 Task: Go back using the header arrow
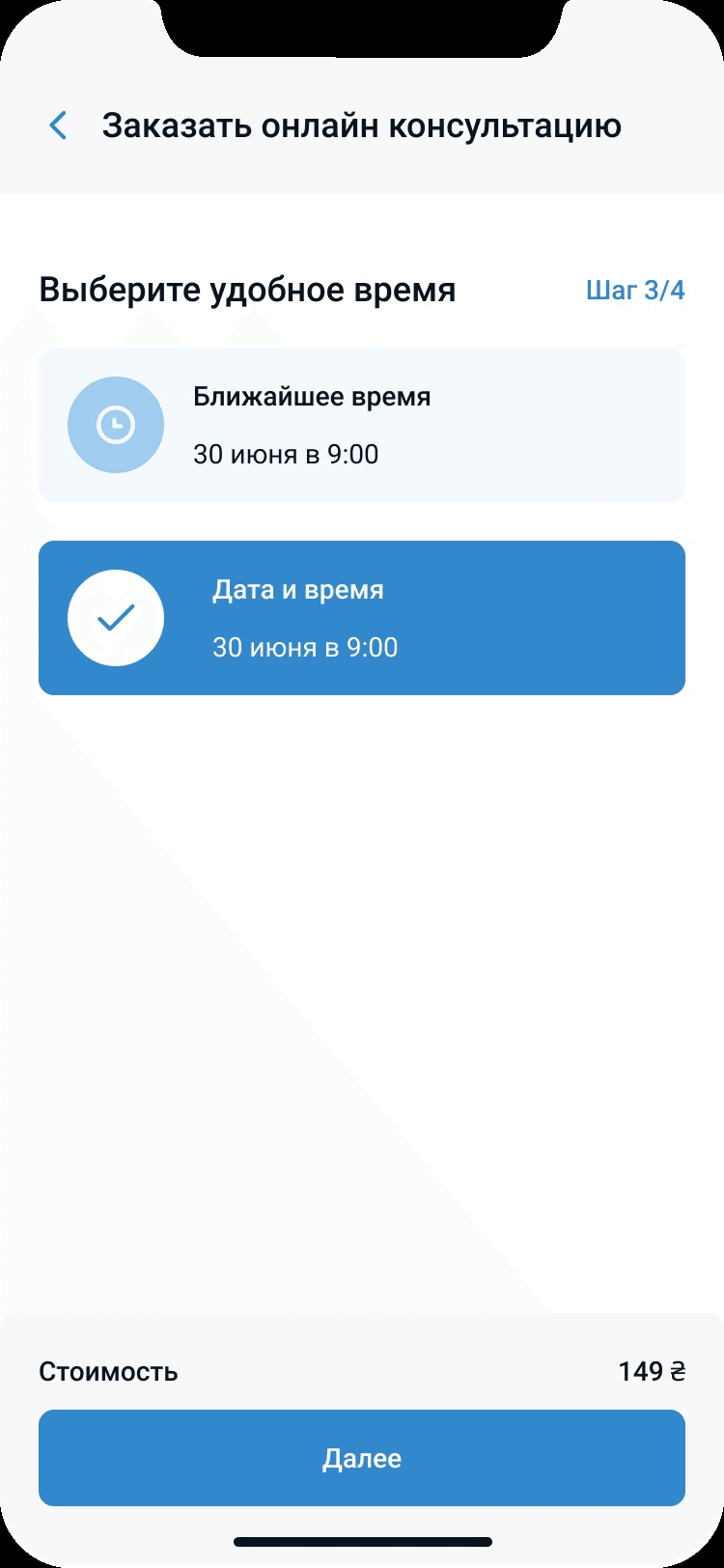point(58,126)
